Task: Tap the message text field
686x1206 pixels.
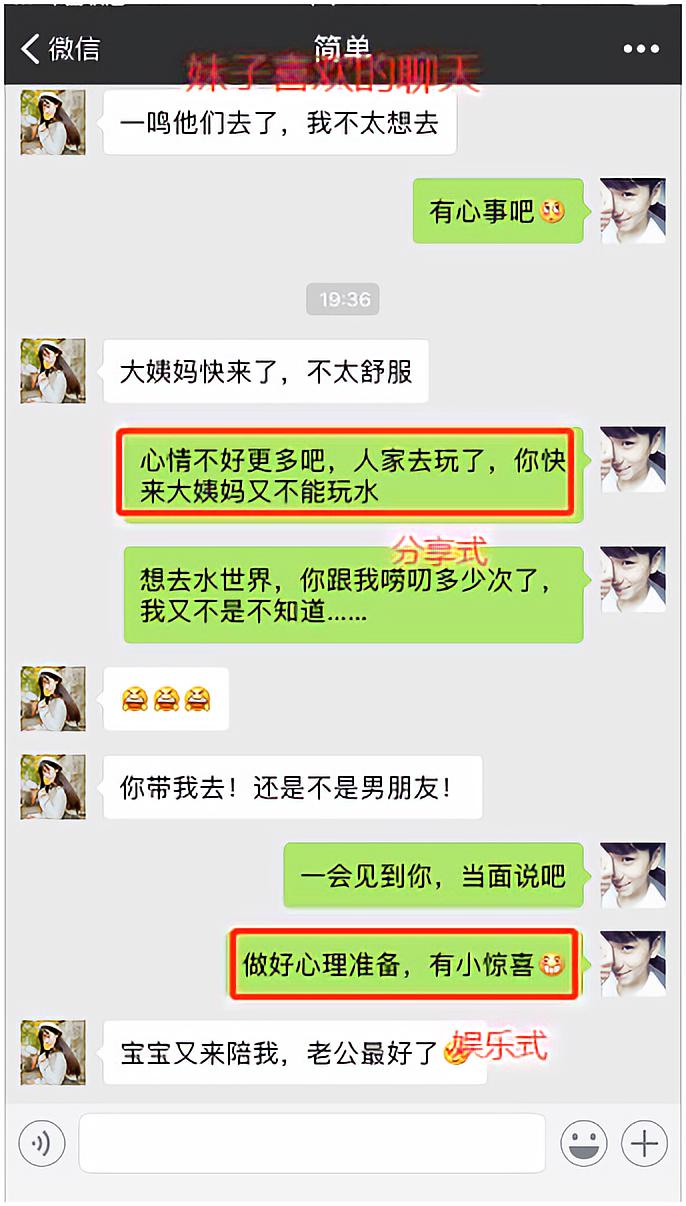Action: tap(312, 1142)
